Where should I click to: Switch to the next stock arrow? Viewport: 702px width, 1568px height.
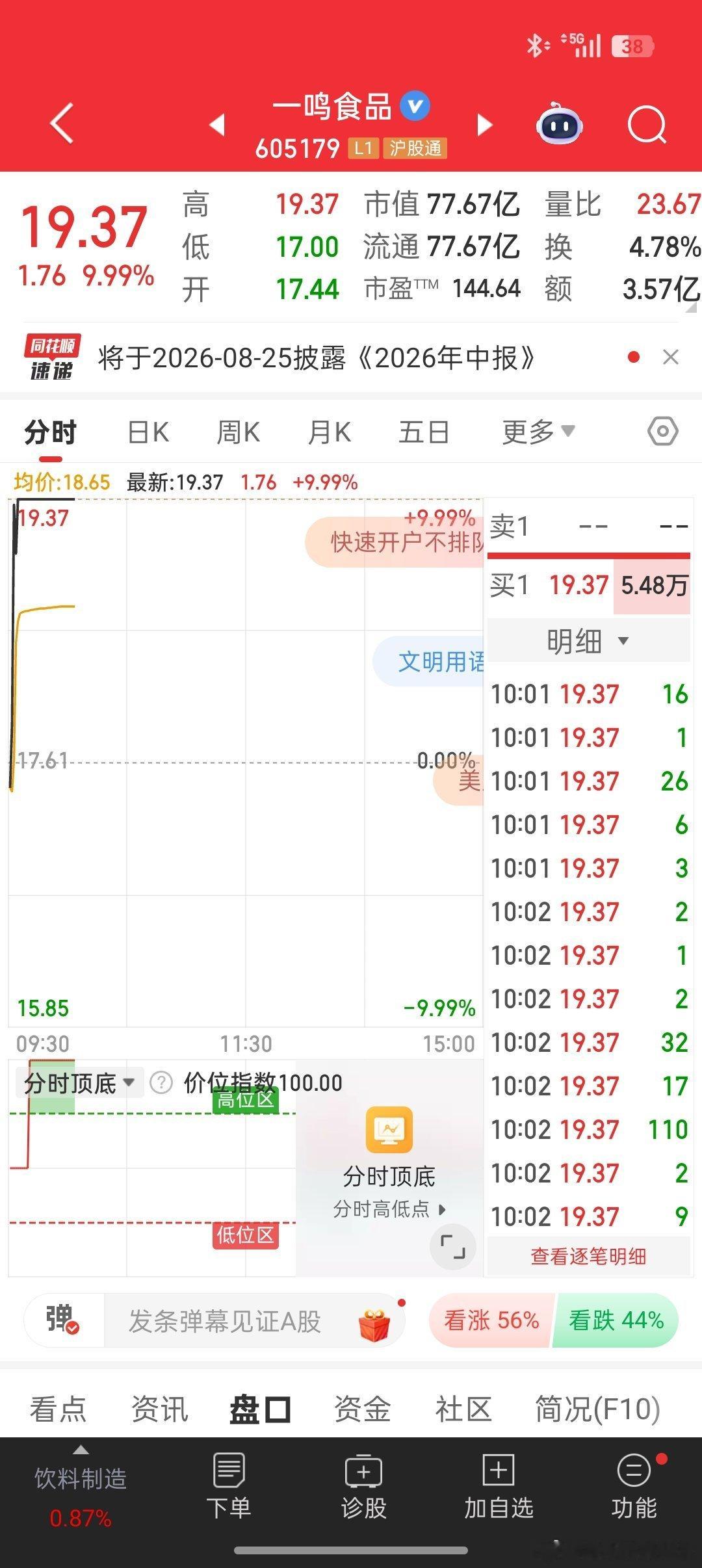484,125
